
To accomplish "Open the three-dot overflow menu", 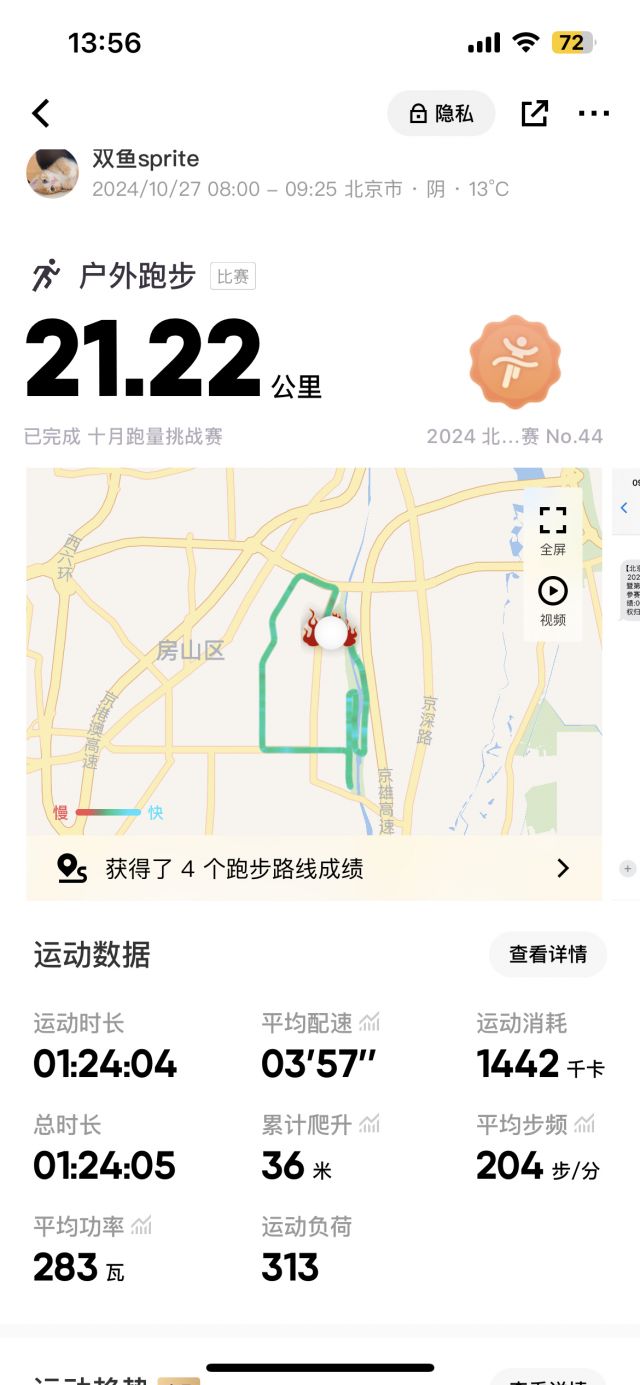I will coord(594,114).
